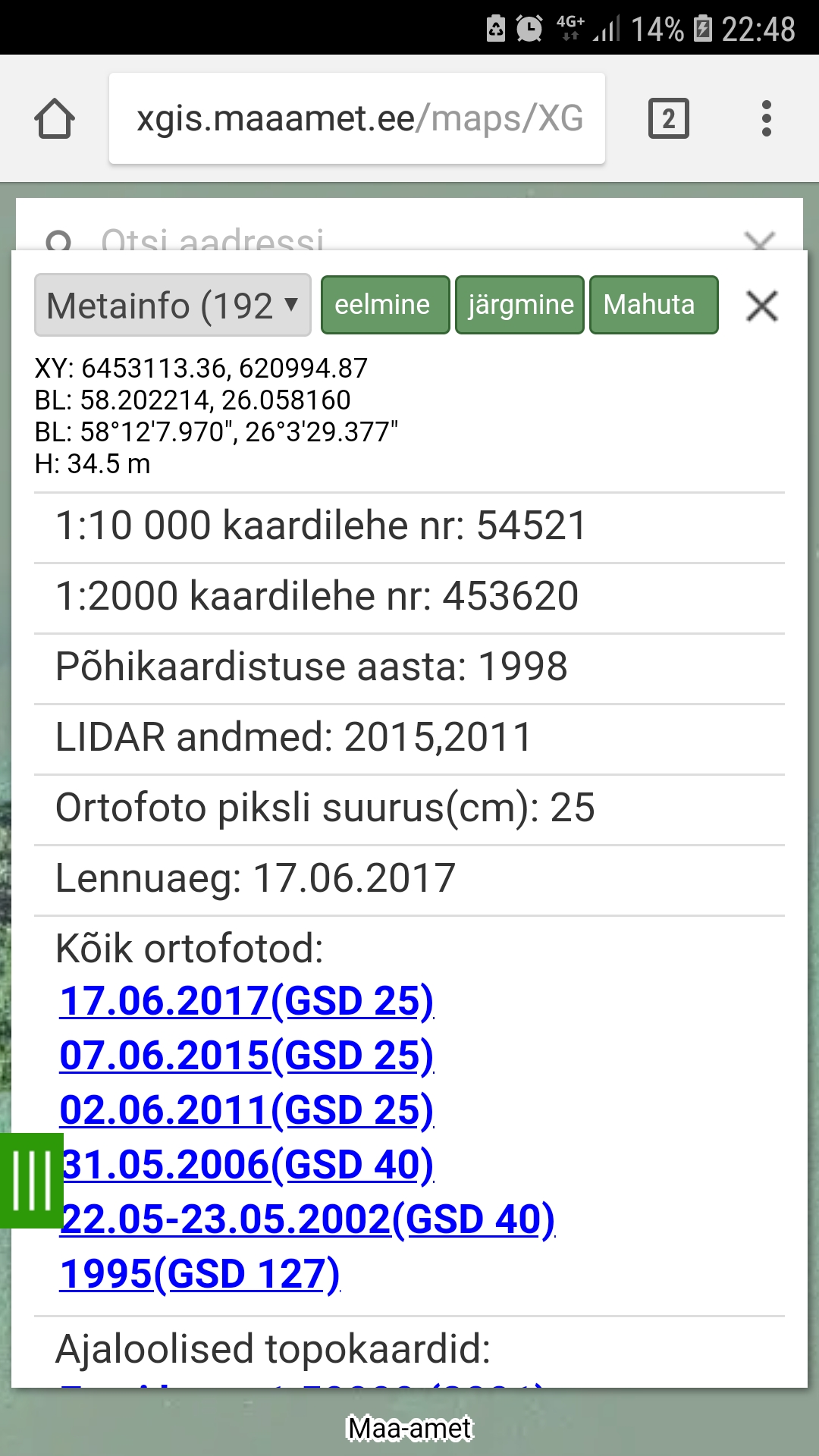Screen dimensions: 819x1456
Task: Open the 1995 (GSD 127) orthophoto
Action: point(200,1274)
